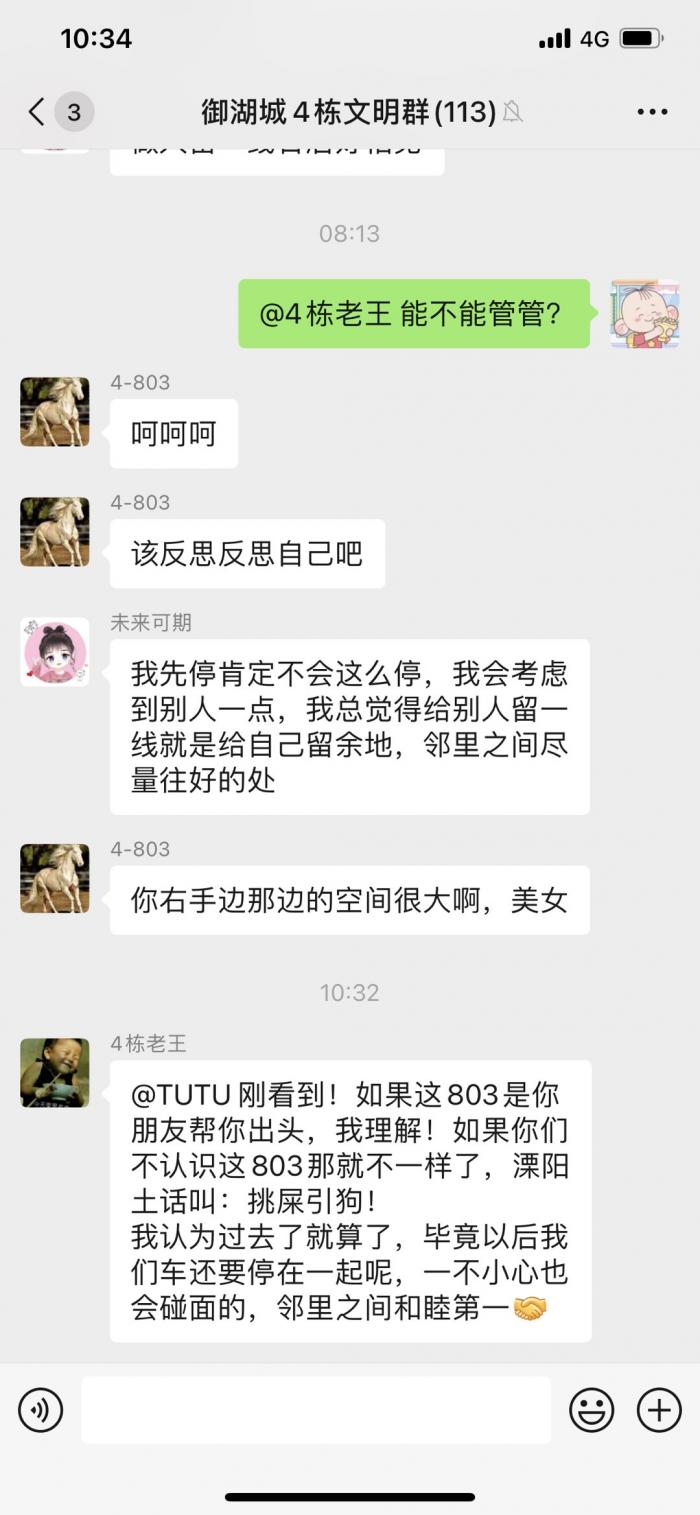The height and width of the screenshot is (1515, 700).
Task: Open the emoji sticker panel
Action: click(x=591, y=1410)
